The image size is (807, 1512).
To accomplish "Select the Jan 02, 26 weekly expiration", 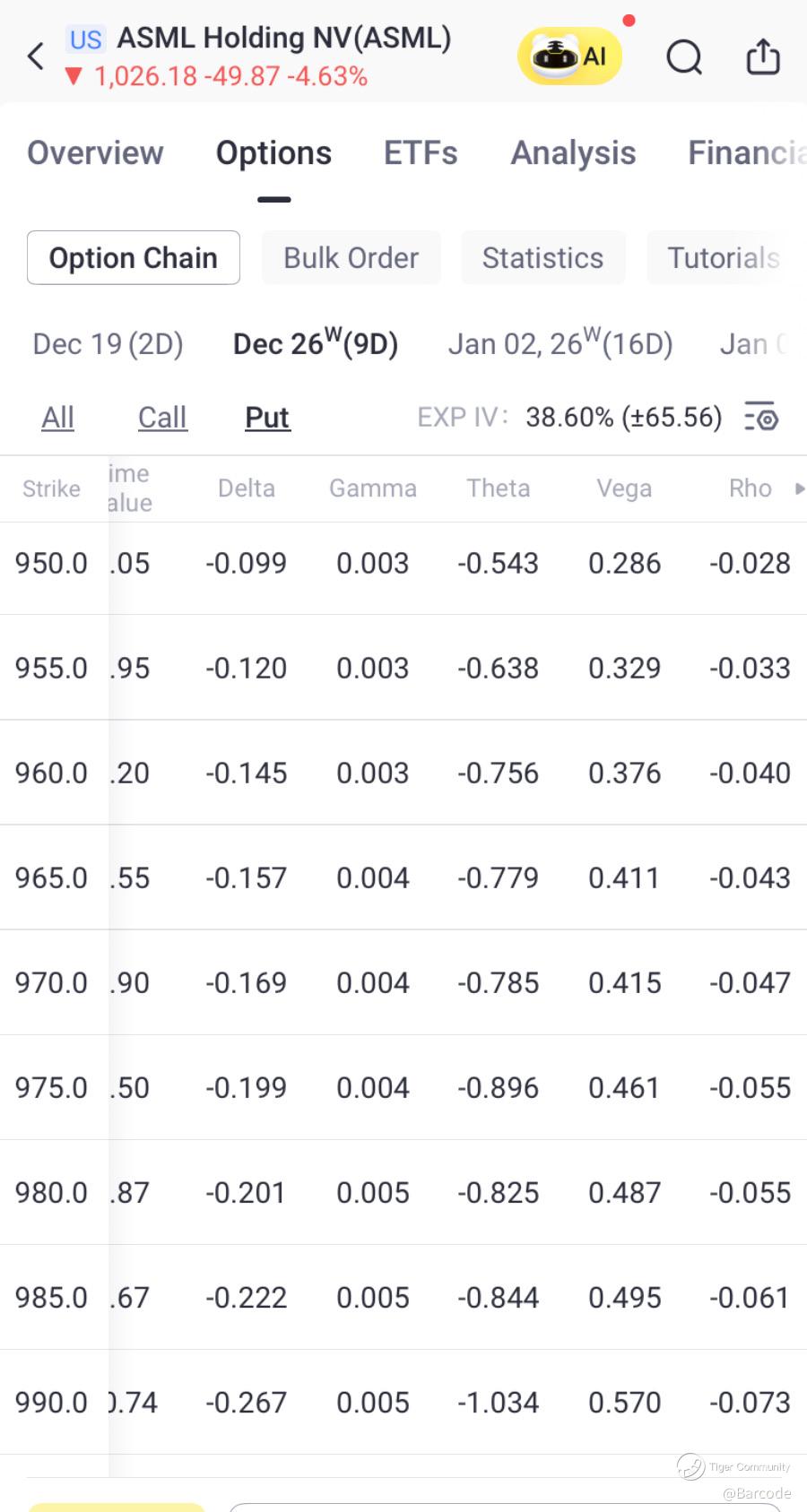I will (560, 344).
